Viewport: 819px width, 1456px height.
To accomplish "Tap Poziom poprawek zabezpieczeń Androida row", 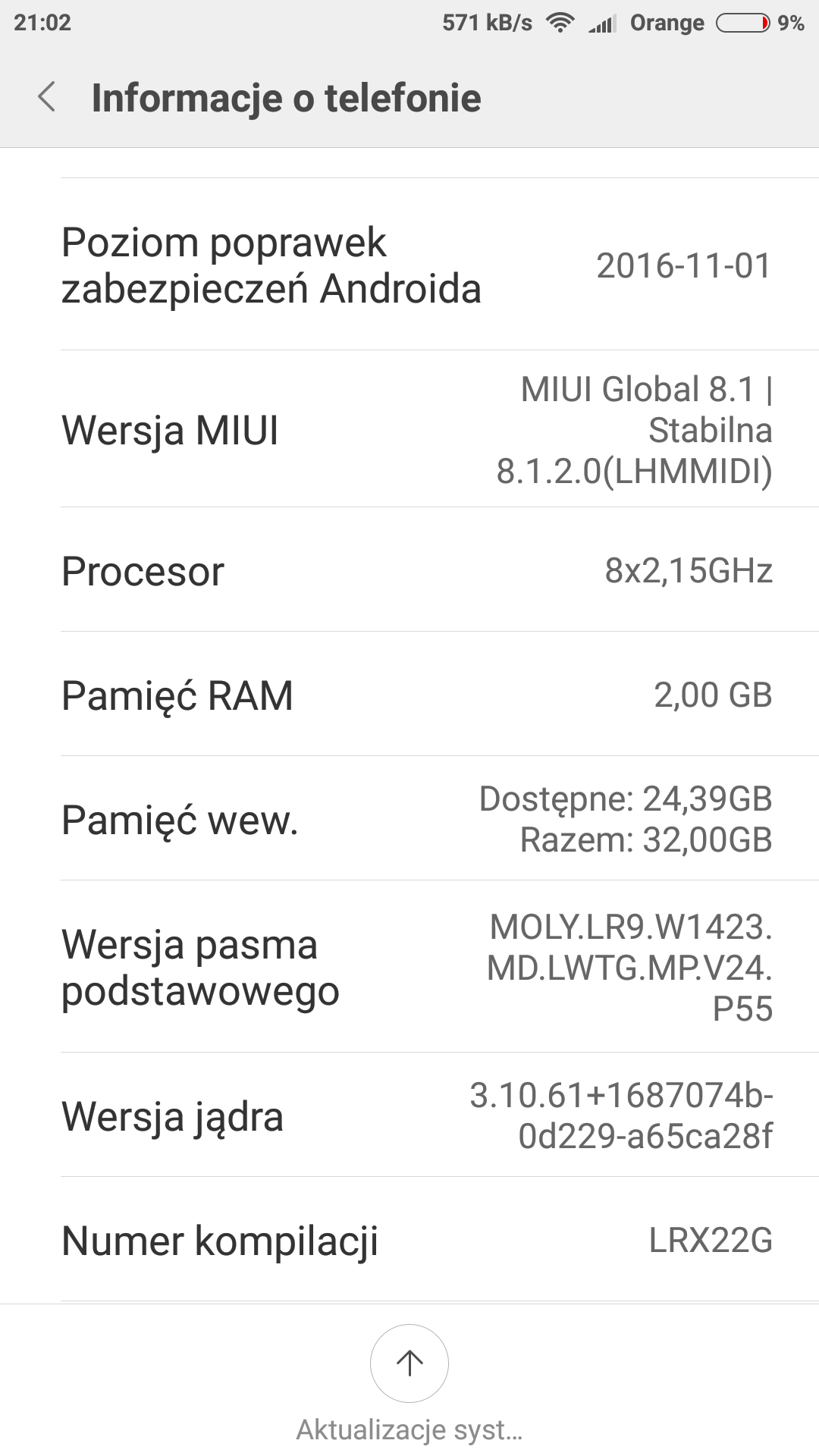I will click(409, 265).
